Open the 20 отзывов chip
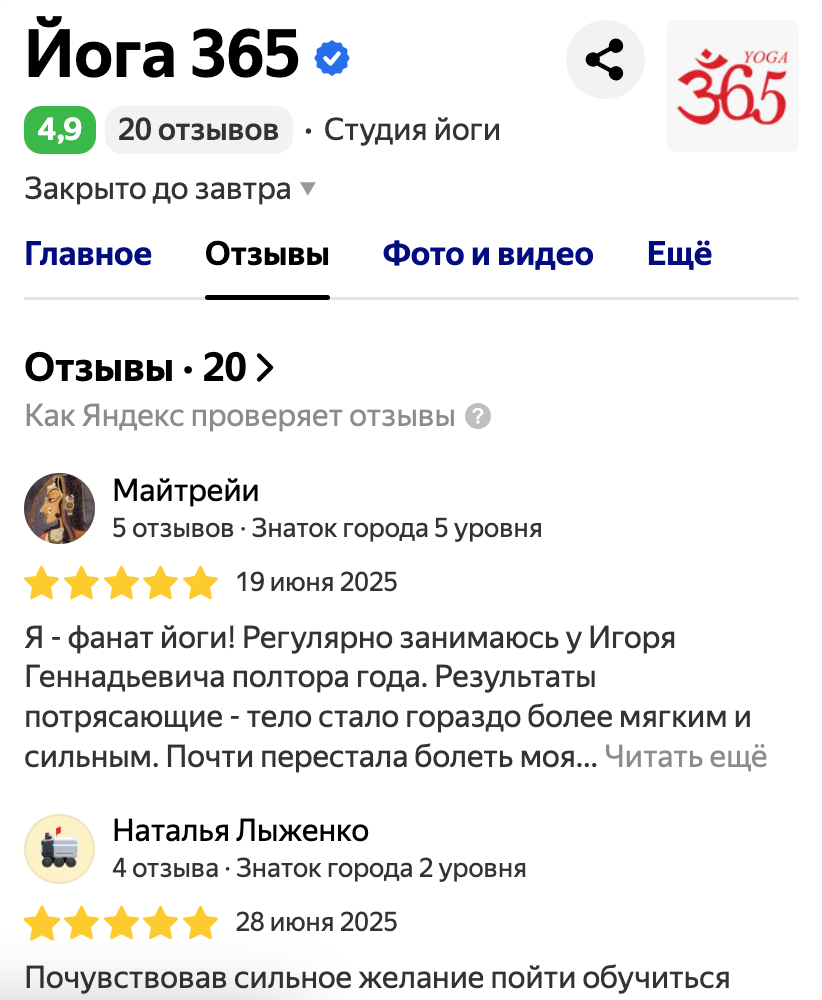822x1000 pixels. [x=198, y=130]
